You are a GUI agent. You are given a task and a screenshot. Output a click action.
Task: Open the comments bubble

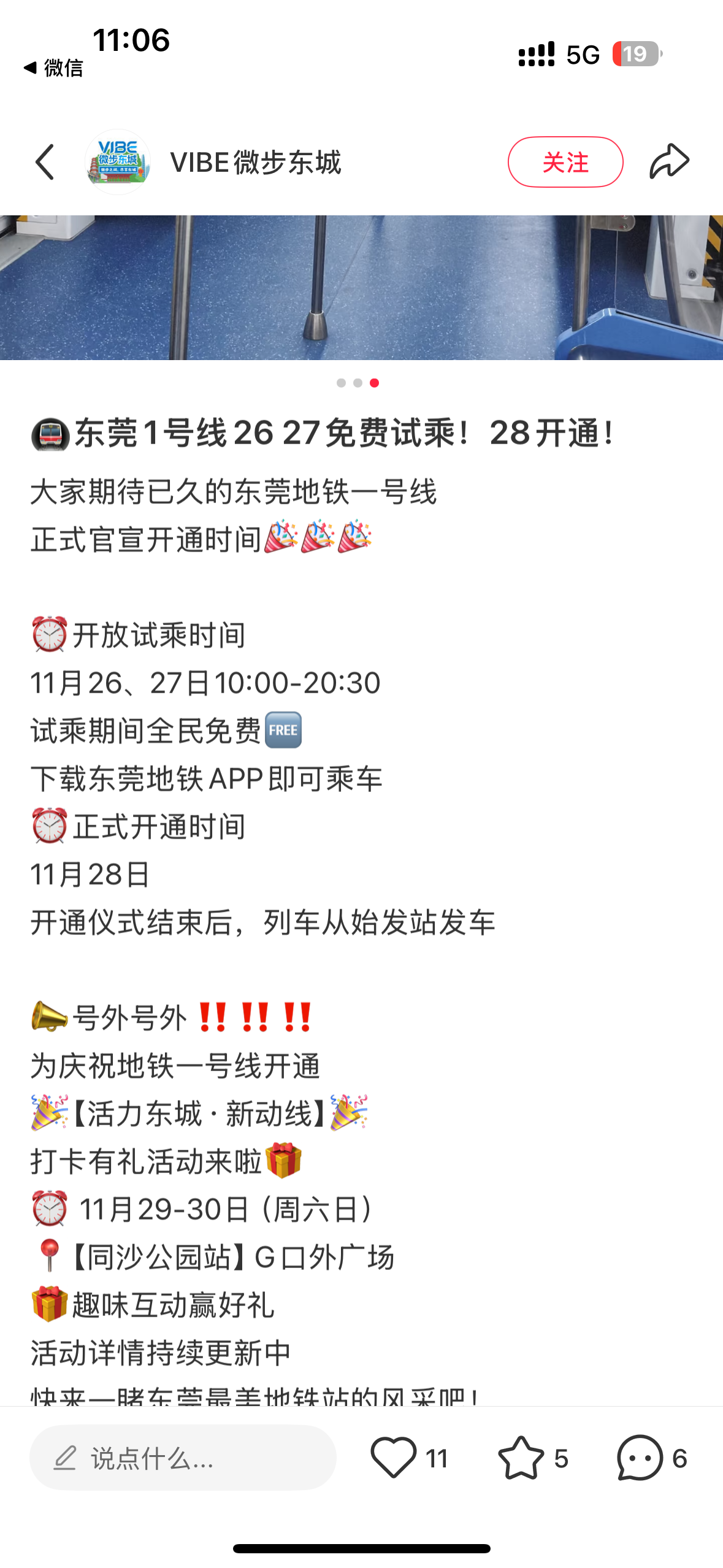640,1458
